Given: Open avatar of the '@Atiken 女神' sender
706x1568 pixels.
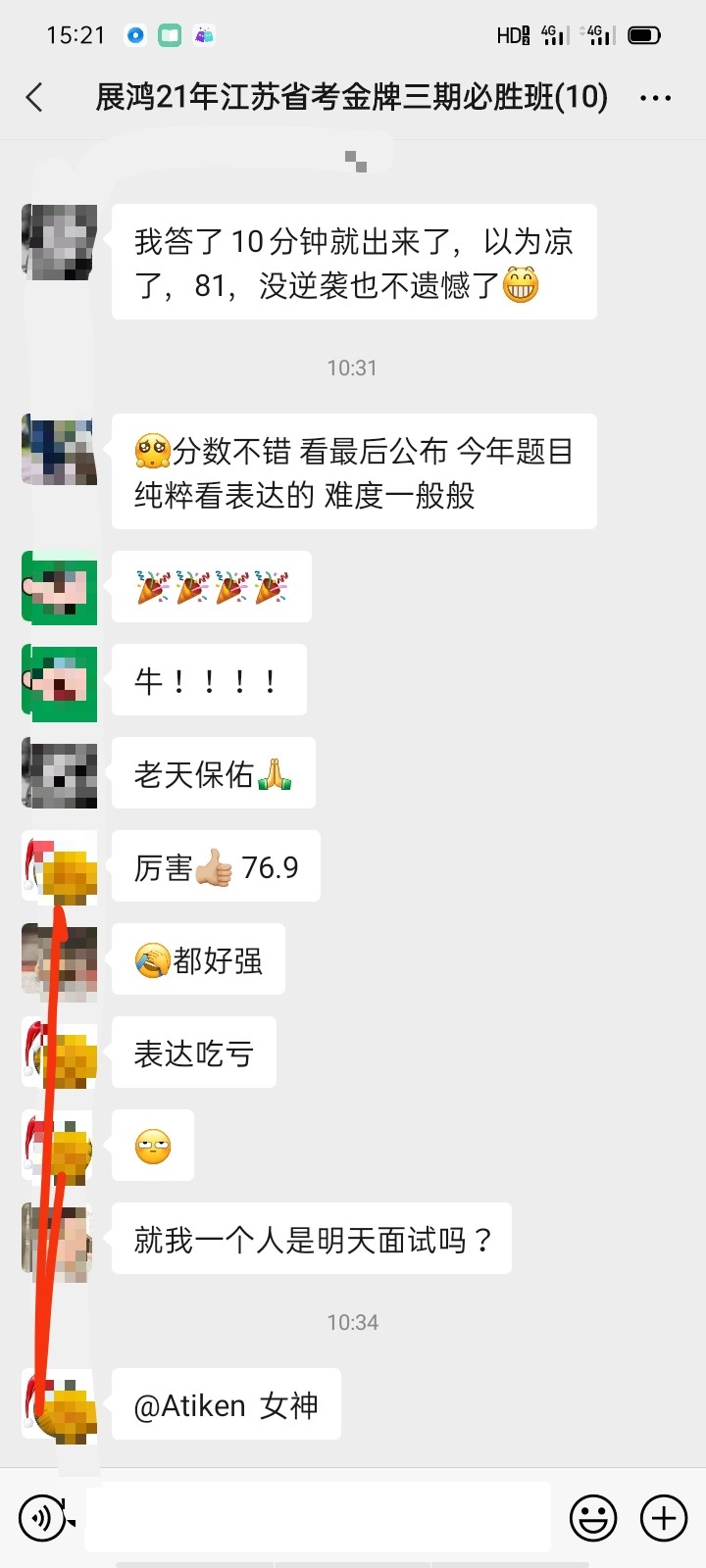Looking at the screenshot, I should click(x=60, y=1407).
